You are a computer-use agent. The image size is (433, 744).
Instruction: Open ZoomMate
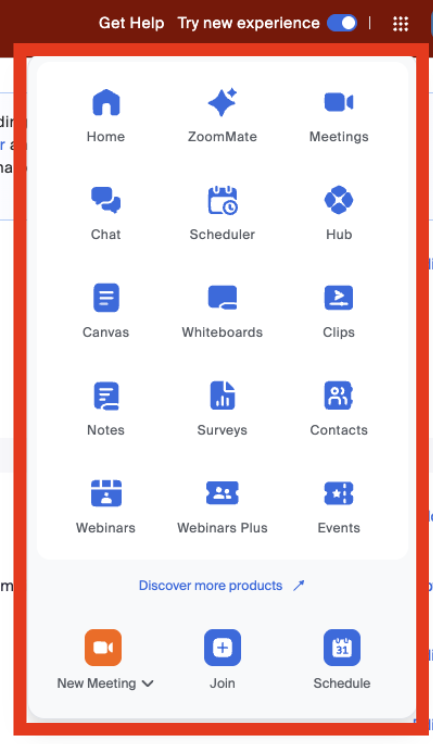[222, 115]
